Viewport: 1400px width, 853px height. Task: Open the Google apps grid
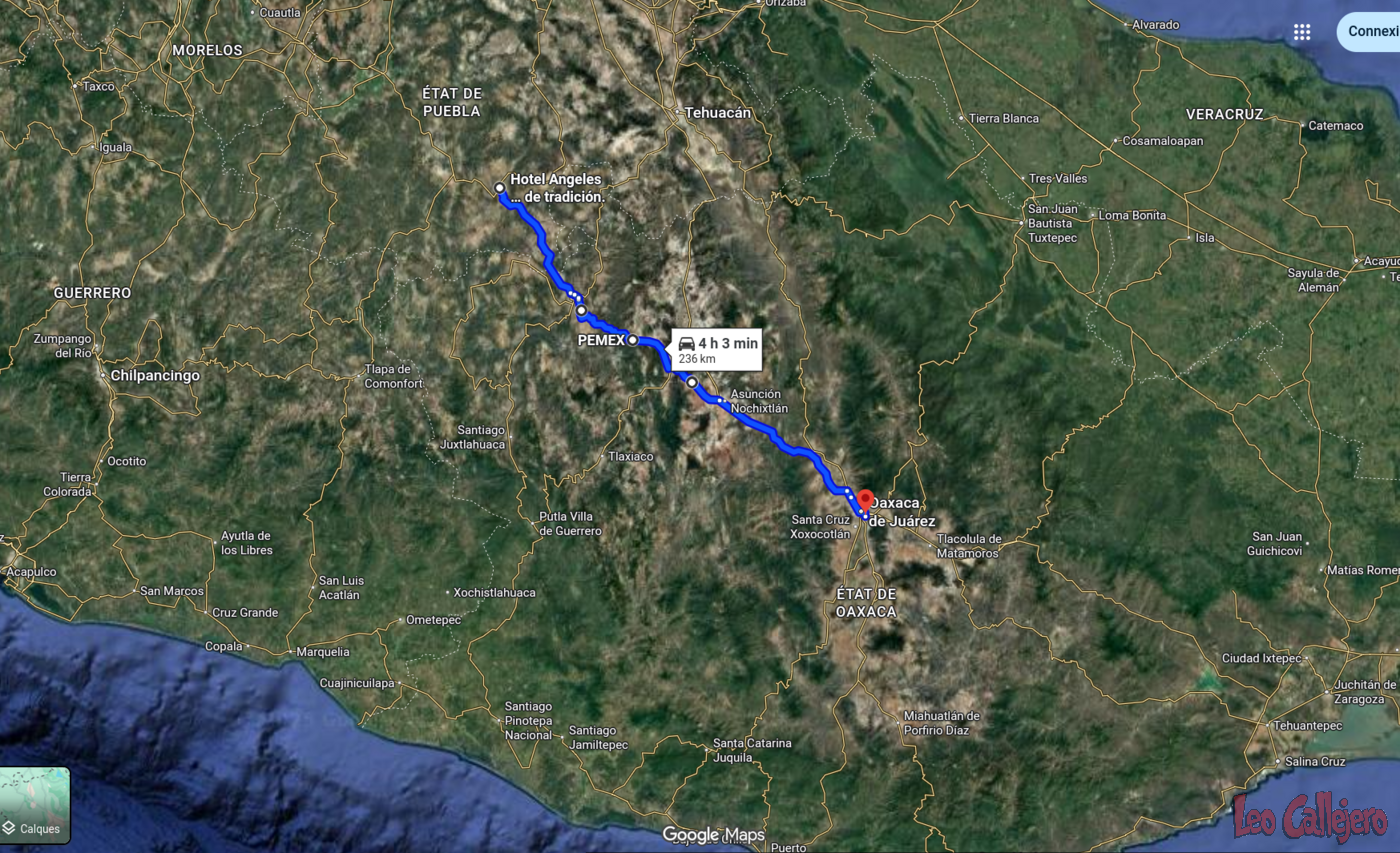click(1301, 32)
